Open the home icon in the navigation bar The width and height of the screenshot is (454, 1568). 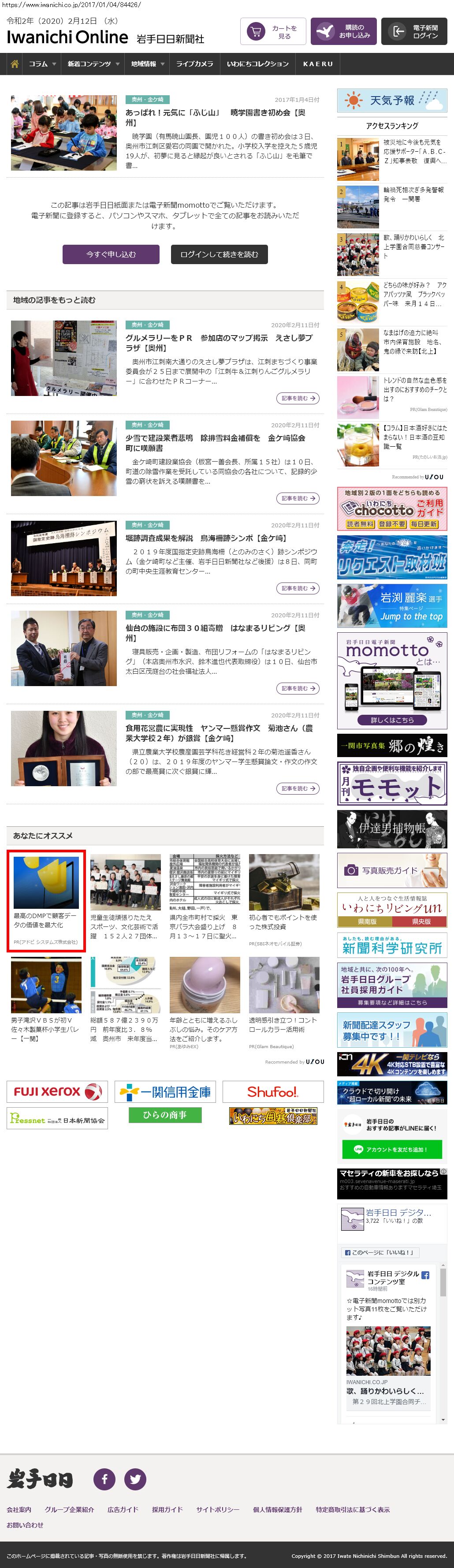[15, 64]
